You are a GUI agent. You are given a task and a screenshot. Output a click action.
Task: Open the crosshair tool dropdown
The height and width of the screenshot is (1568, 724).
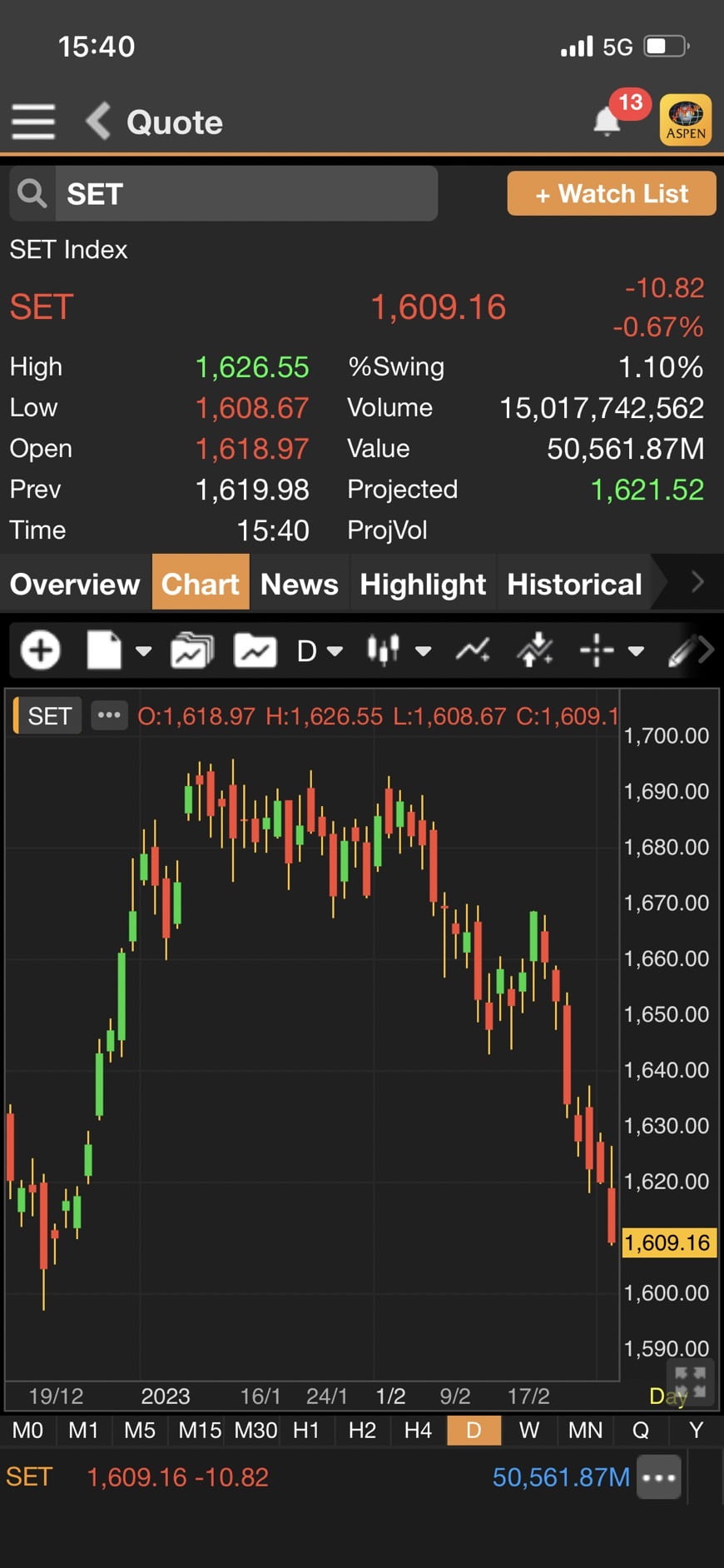click(x=612, y=650)
